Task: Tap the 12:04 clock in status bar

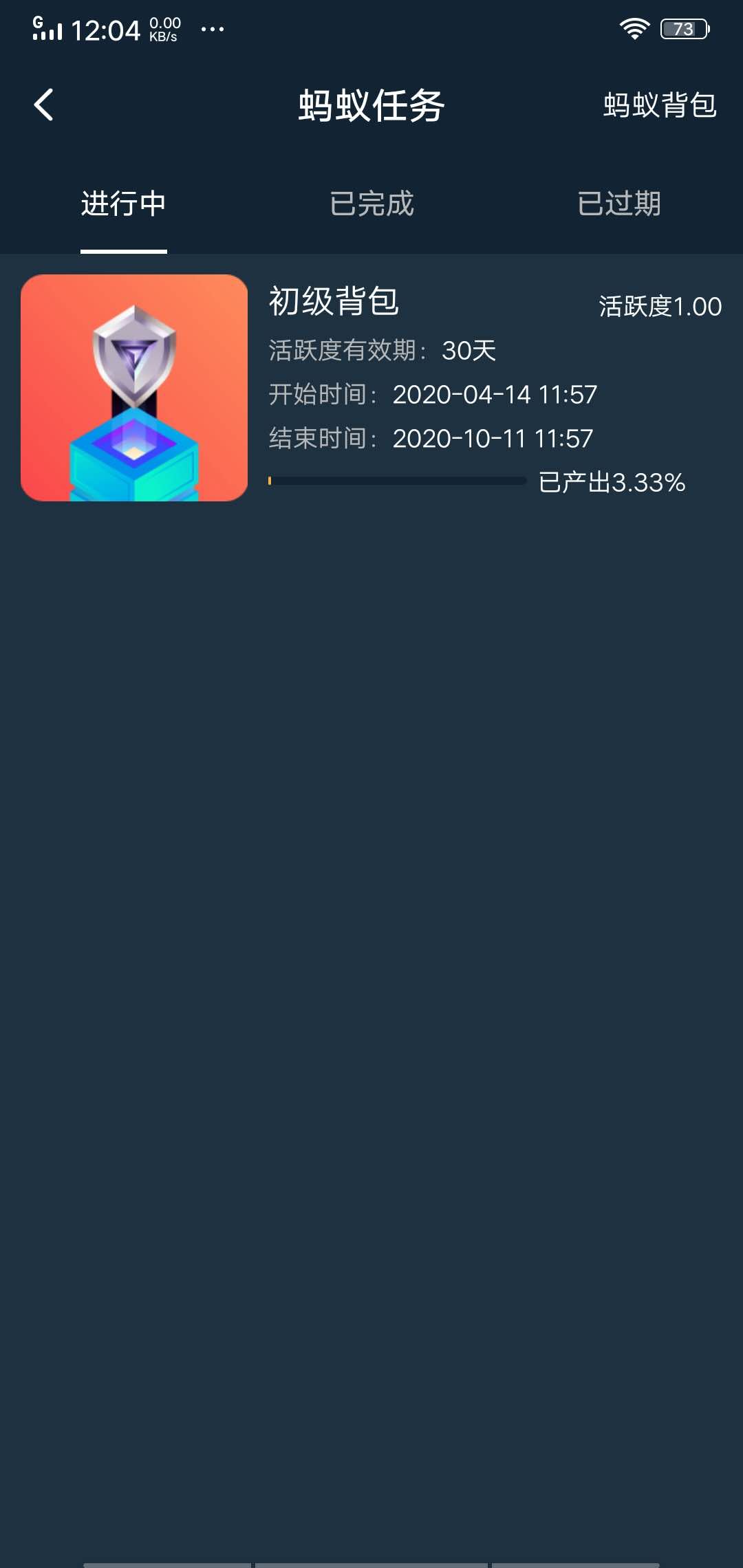Action: [x=106, y=28]
